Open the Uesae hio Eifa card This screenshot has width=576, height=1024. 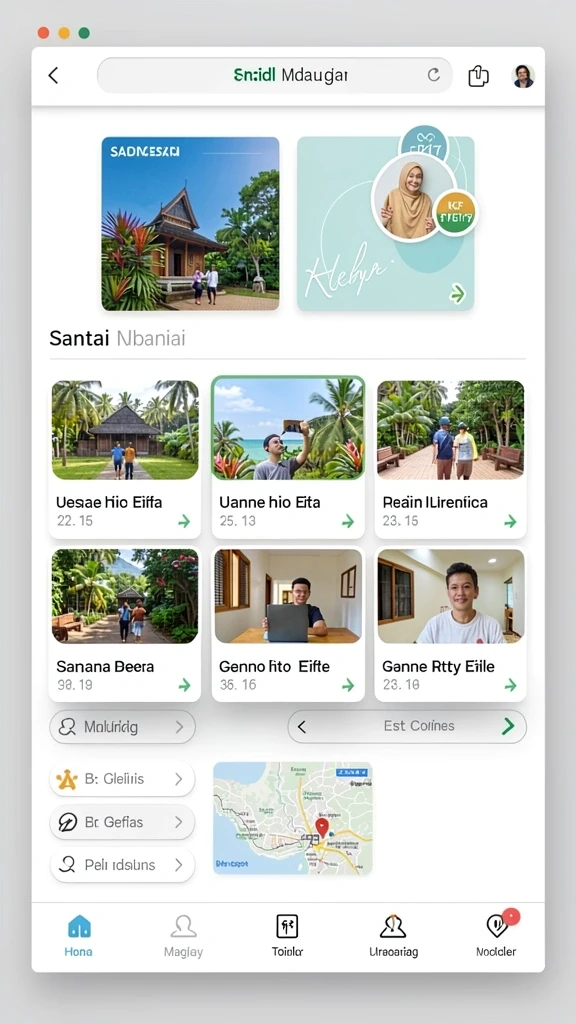coord(125,458)
